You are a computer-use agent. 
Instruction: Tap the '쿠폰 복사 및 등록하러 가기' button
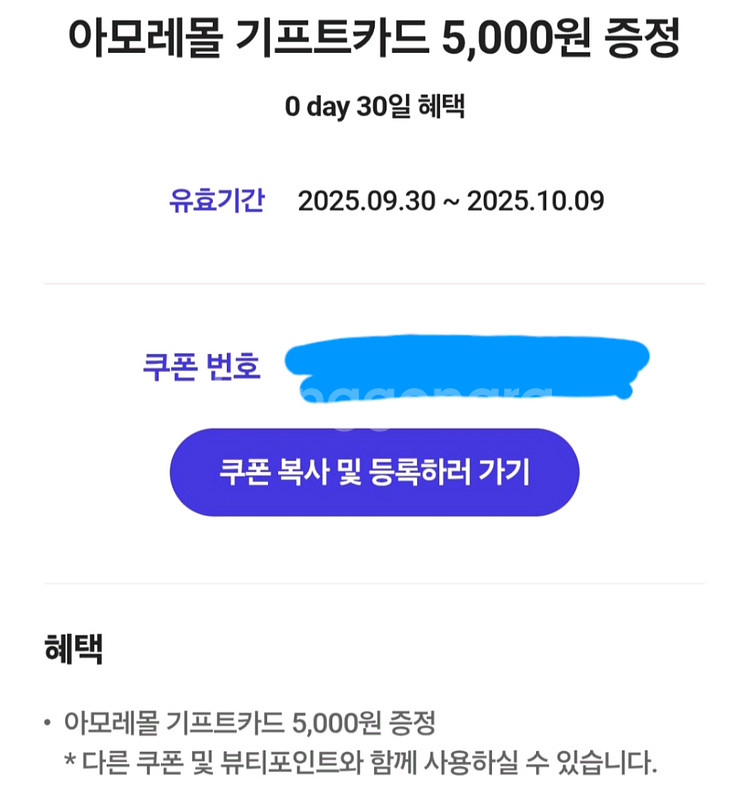click(374, 472)
